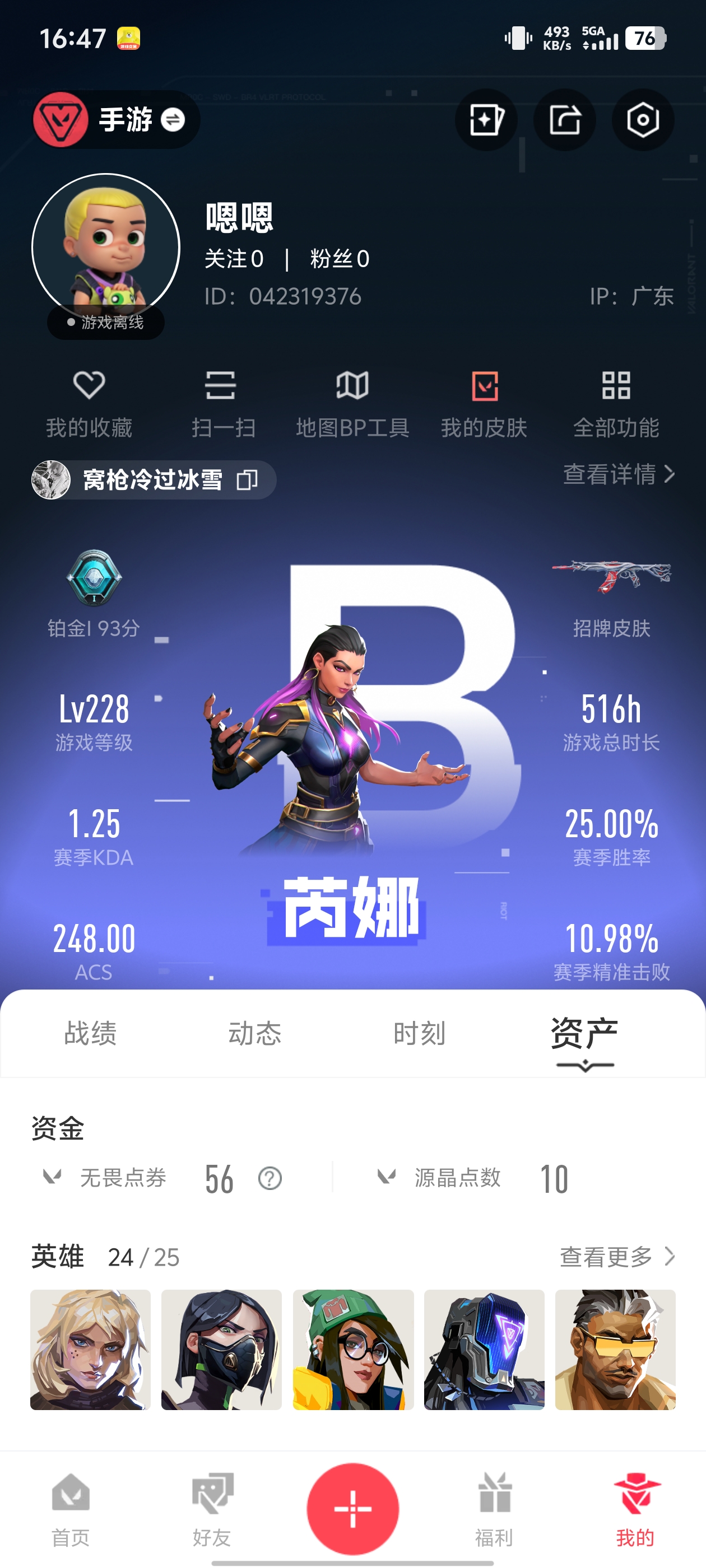Viewport: 706px width, 1568px height.
Task: Open 我的收藏 favorites
Action: pos(89,402)
